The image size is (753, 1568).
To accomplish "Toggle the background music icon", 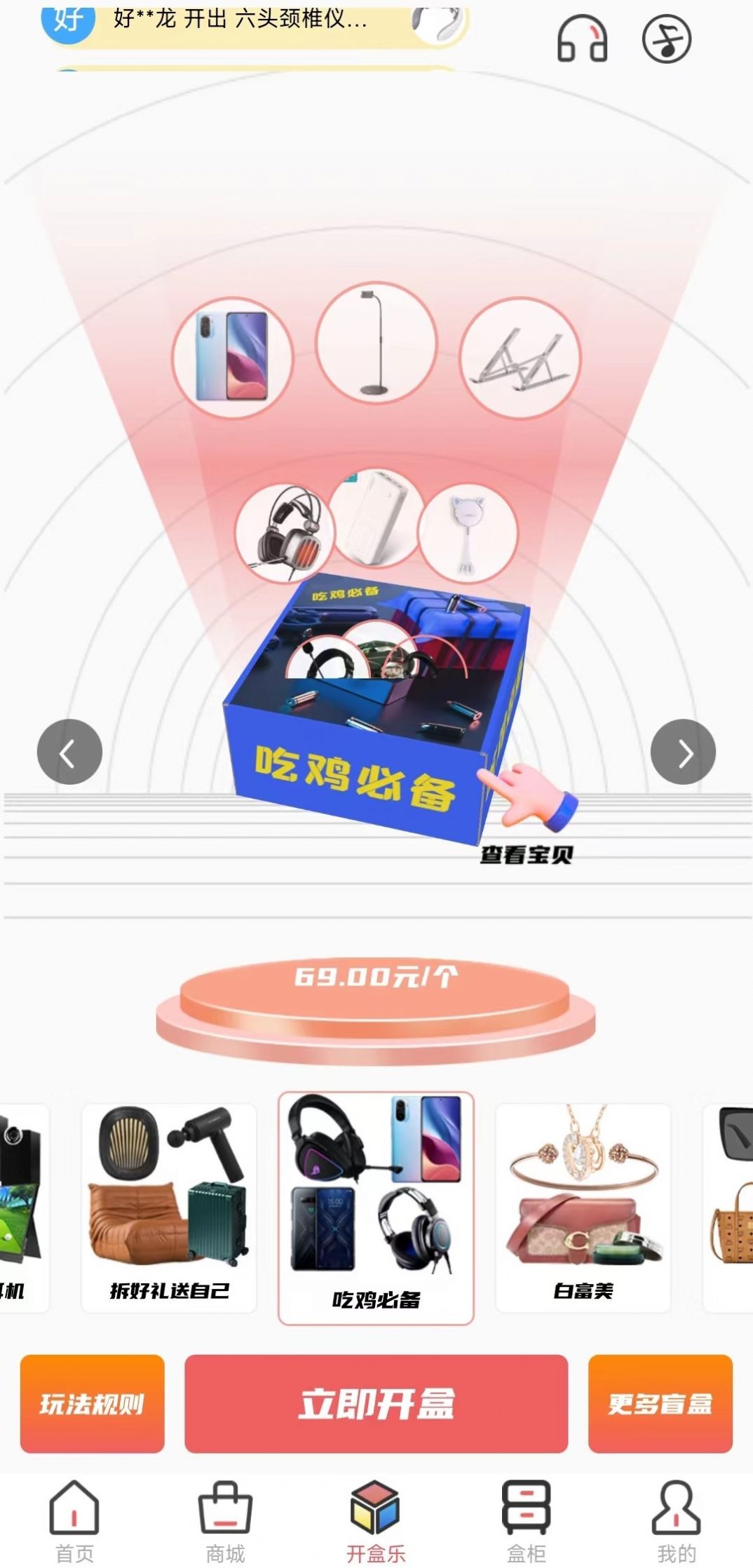I will coord(666,39).
